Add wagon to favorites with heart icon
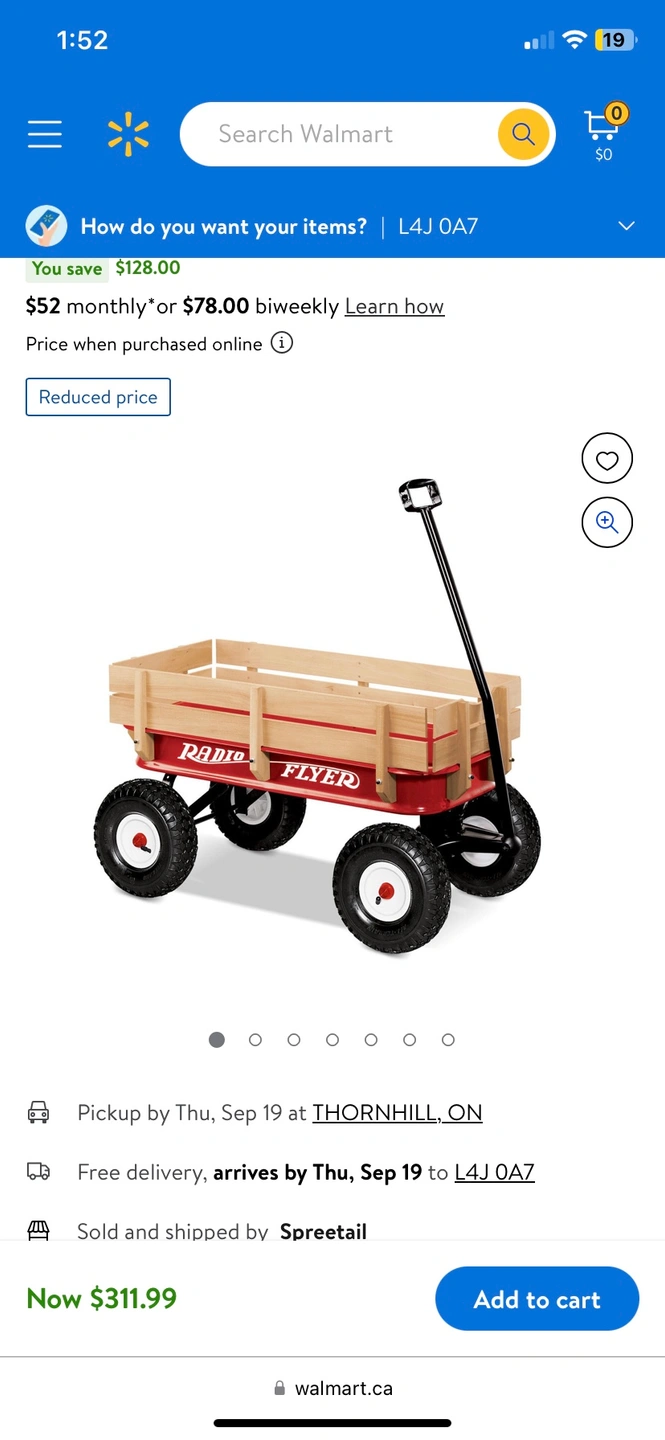This screenshot has height=1440, width=665. 607,459
